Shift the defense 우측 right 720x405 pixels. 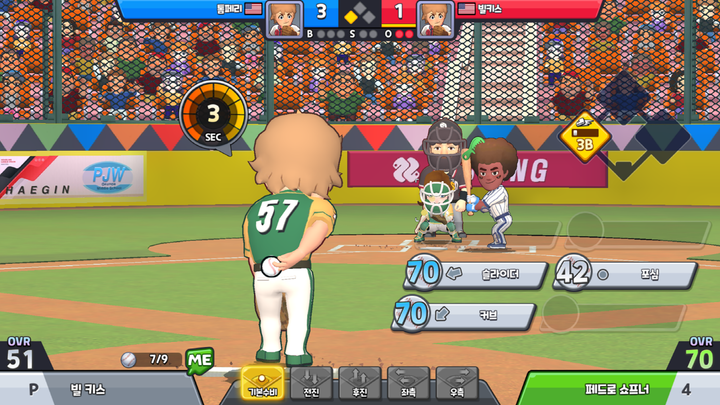coord(457,384)
